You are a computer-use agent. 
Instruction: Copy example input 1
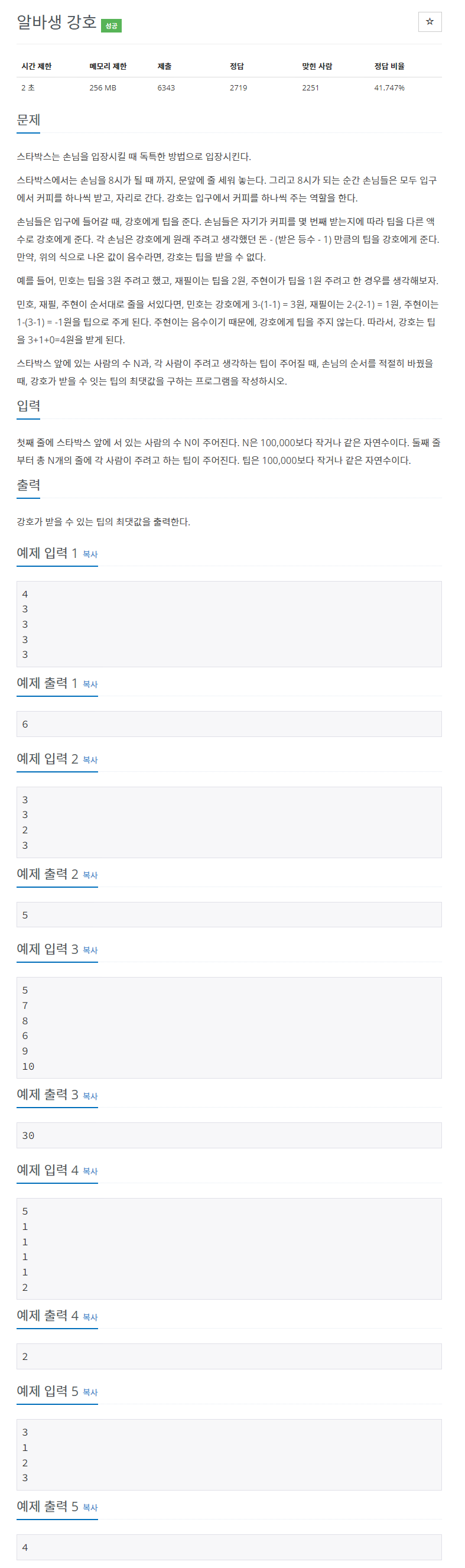(x=90, y=554)
